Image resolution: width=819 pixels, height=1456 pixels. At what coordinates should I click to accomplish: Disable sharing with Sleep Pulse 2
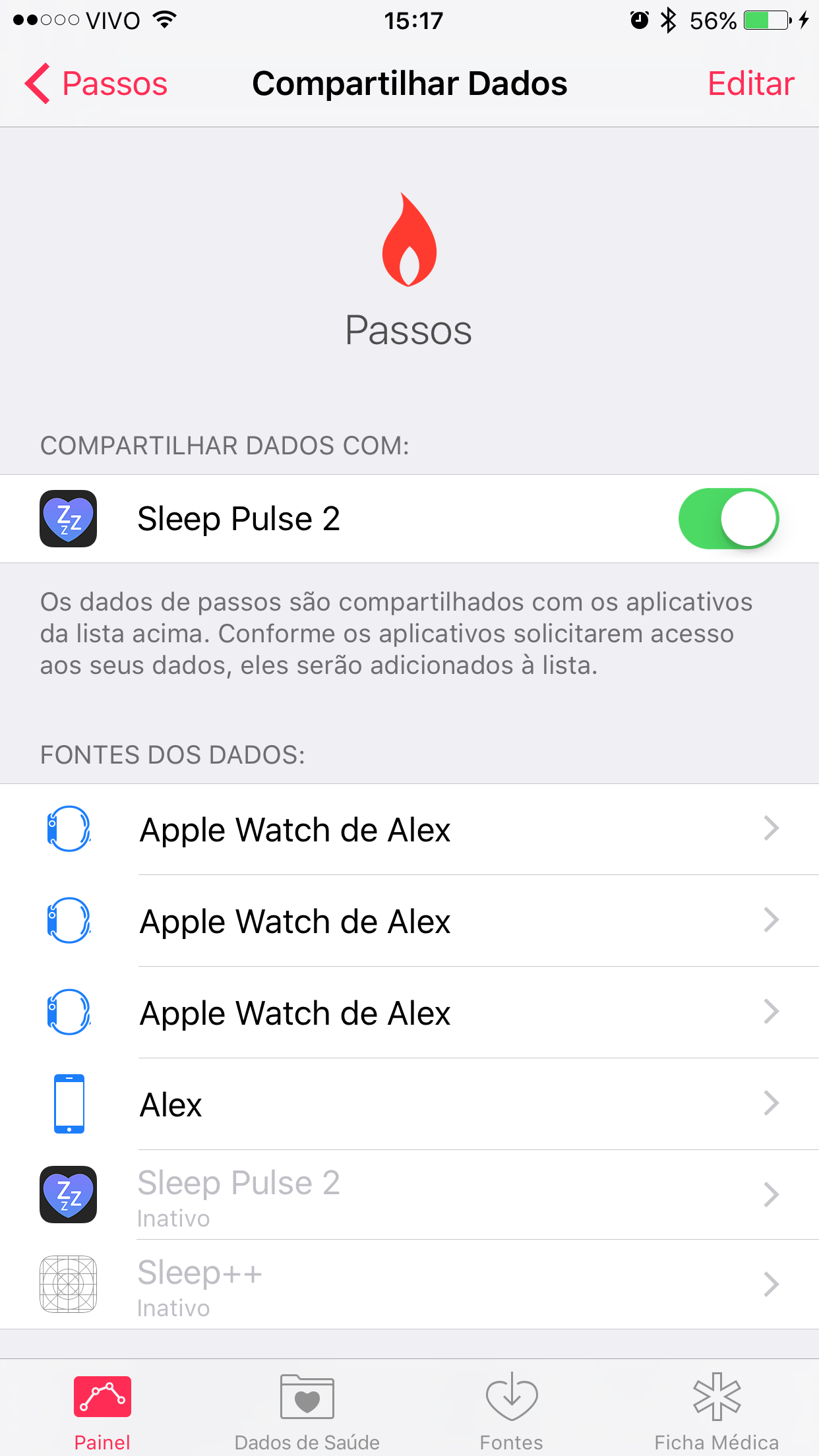729,518
